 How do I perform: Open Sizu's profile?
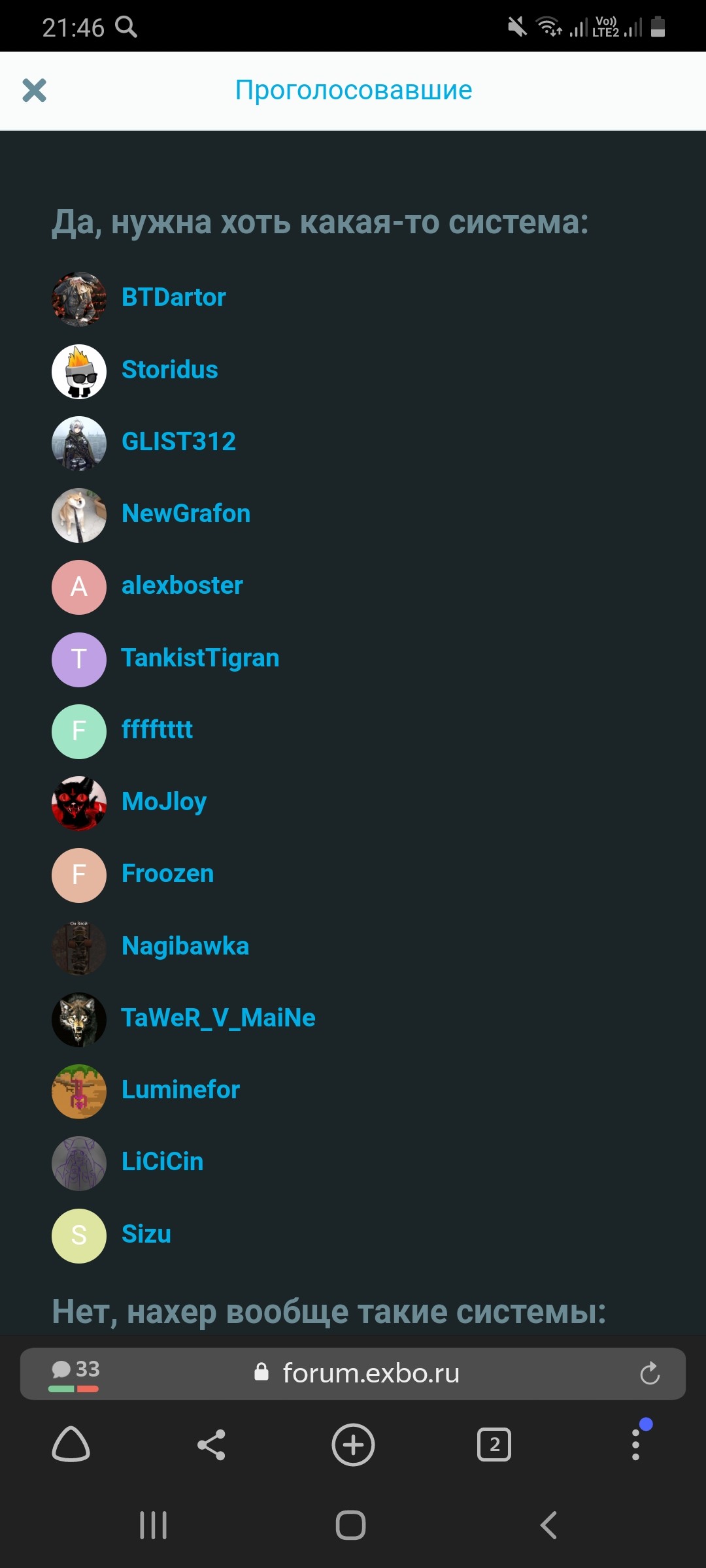pos(146,1234)
